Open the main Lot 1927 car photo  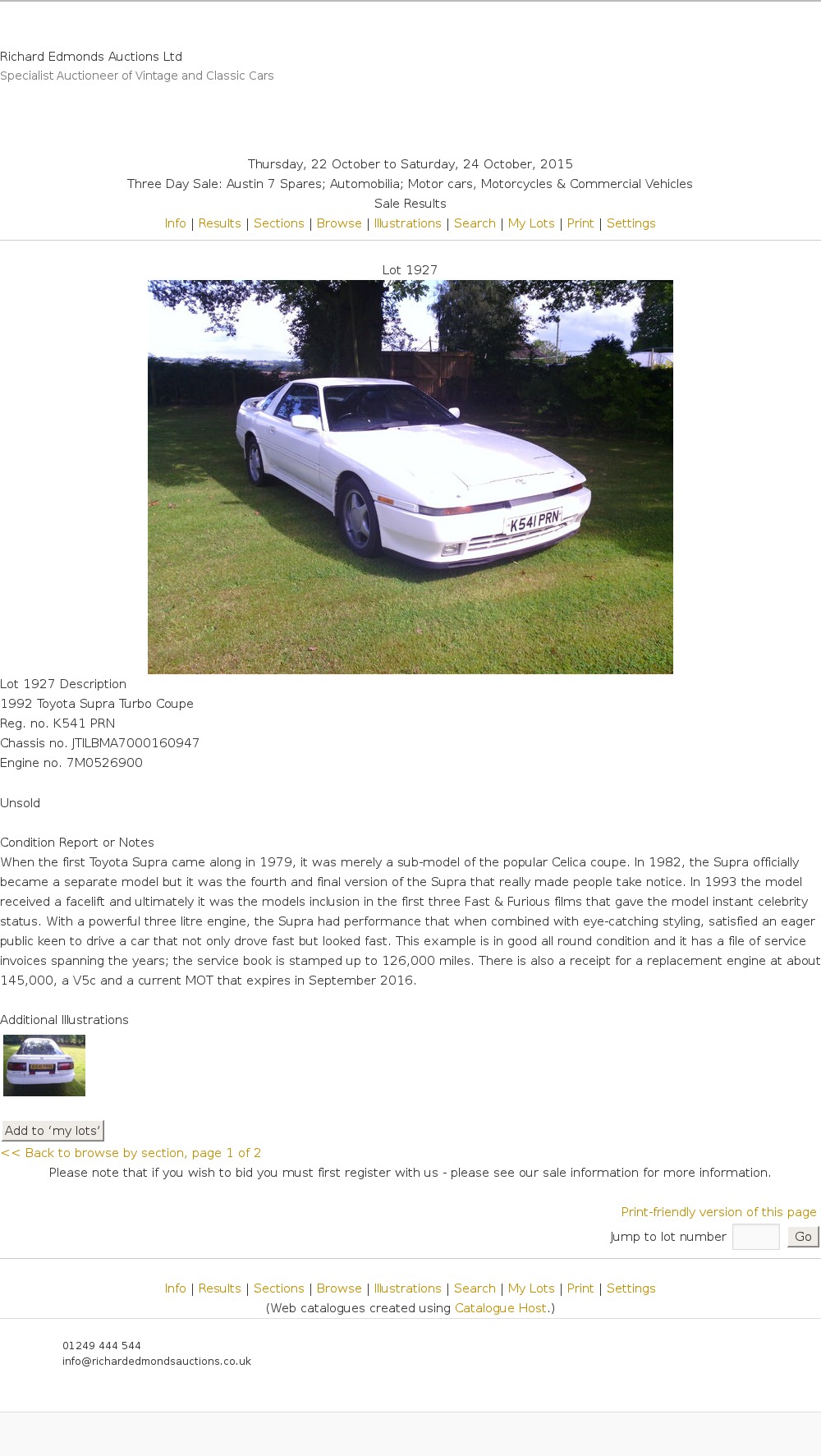point(410,477)
